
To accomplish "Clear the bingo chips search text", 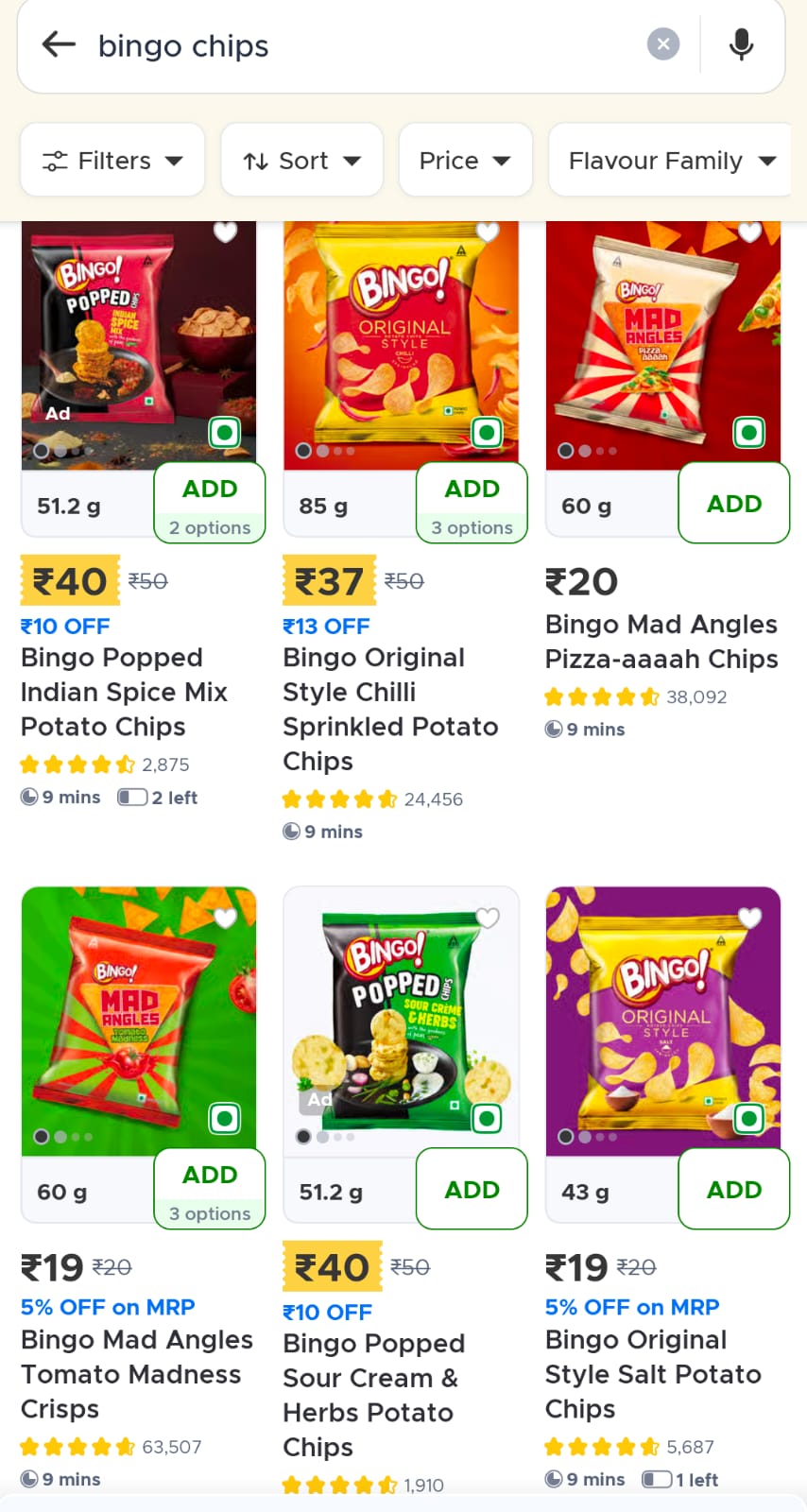I will pos(662,43).
